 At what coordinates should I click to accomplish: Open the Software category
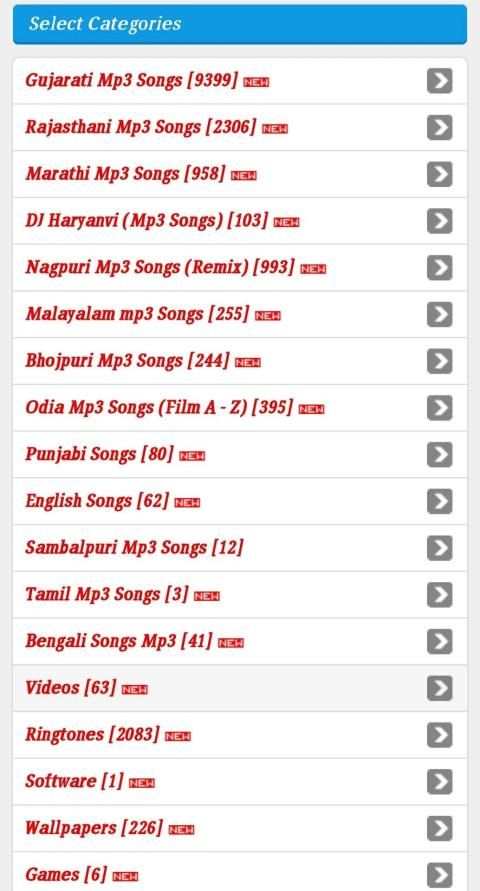coord(240,781)
